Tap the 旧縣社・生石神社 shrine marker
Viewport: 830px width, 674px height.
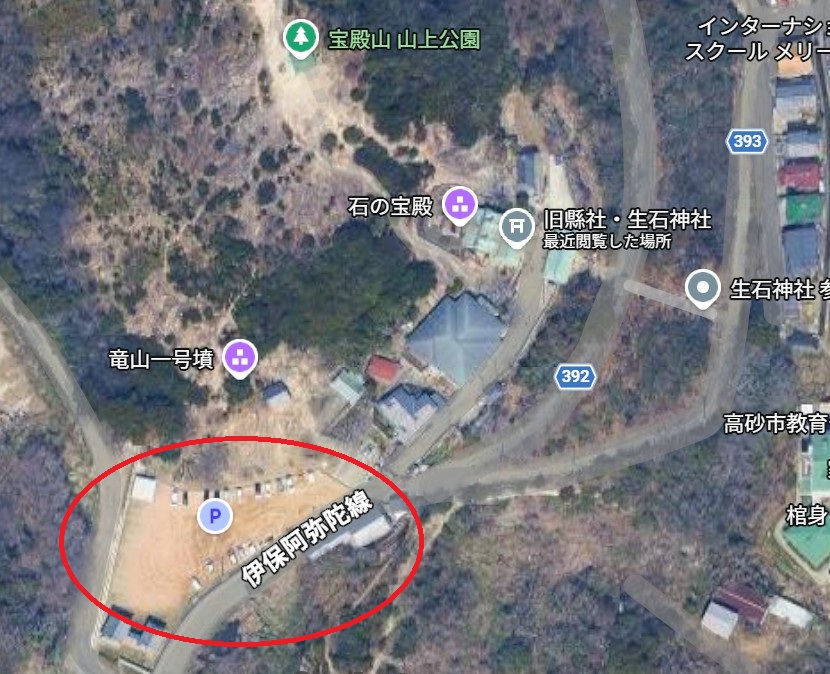coord(517,225)
